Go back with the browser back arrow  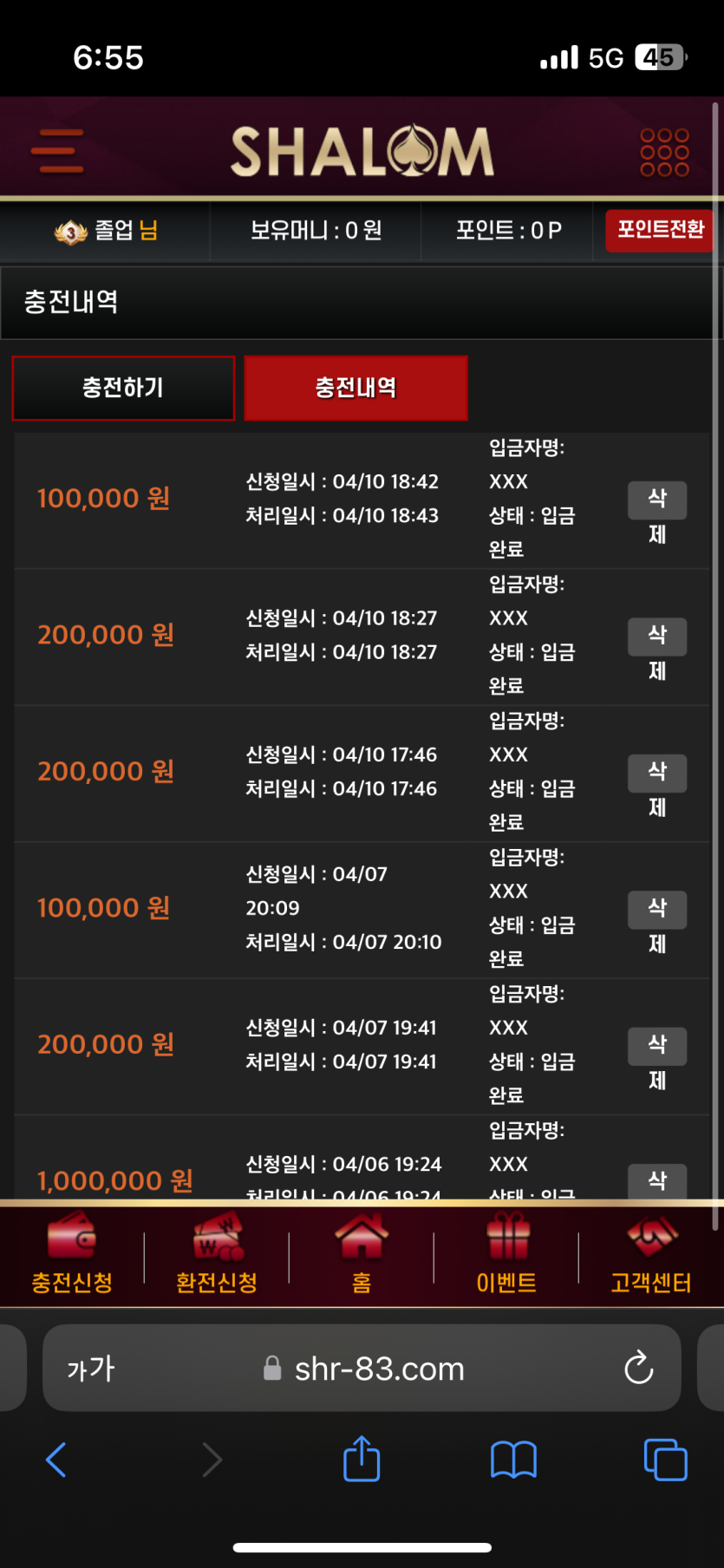coord(56,1460)
